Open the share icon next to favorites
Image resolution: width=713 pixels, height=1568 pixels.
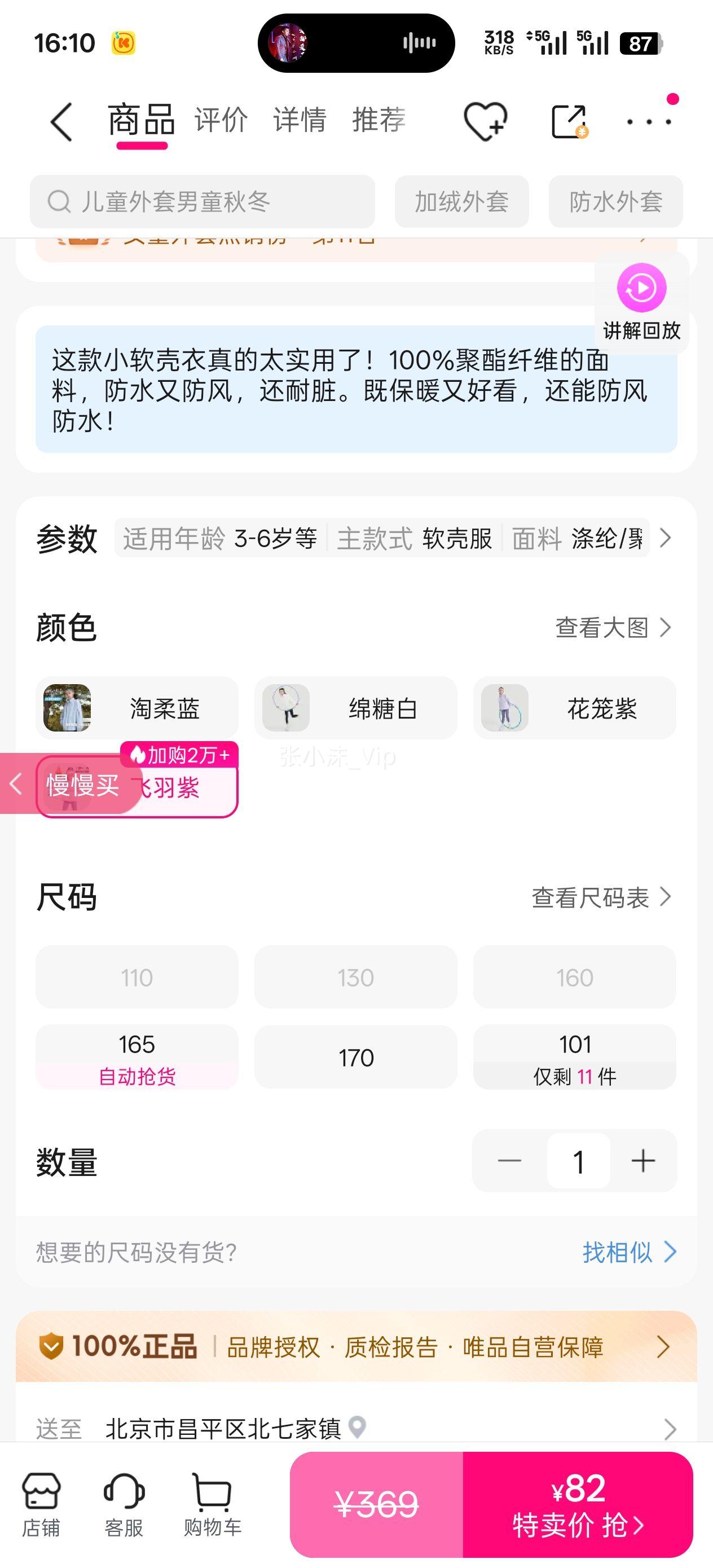(568, 120)
